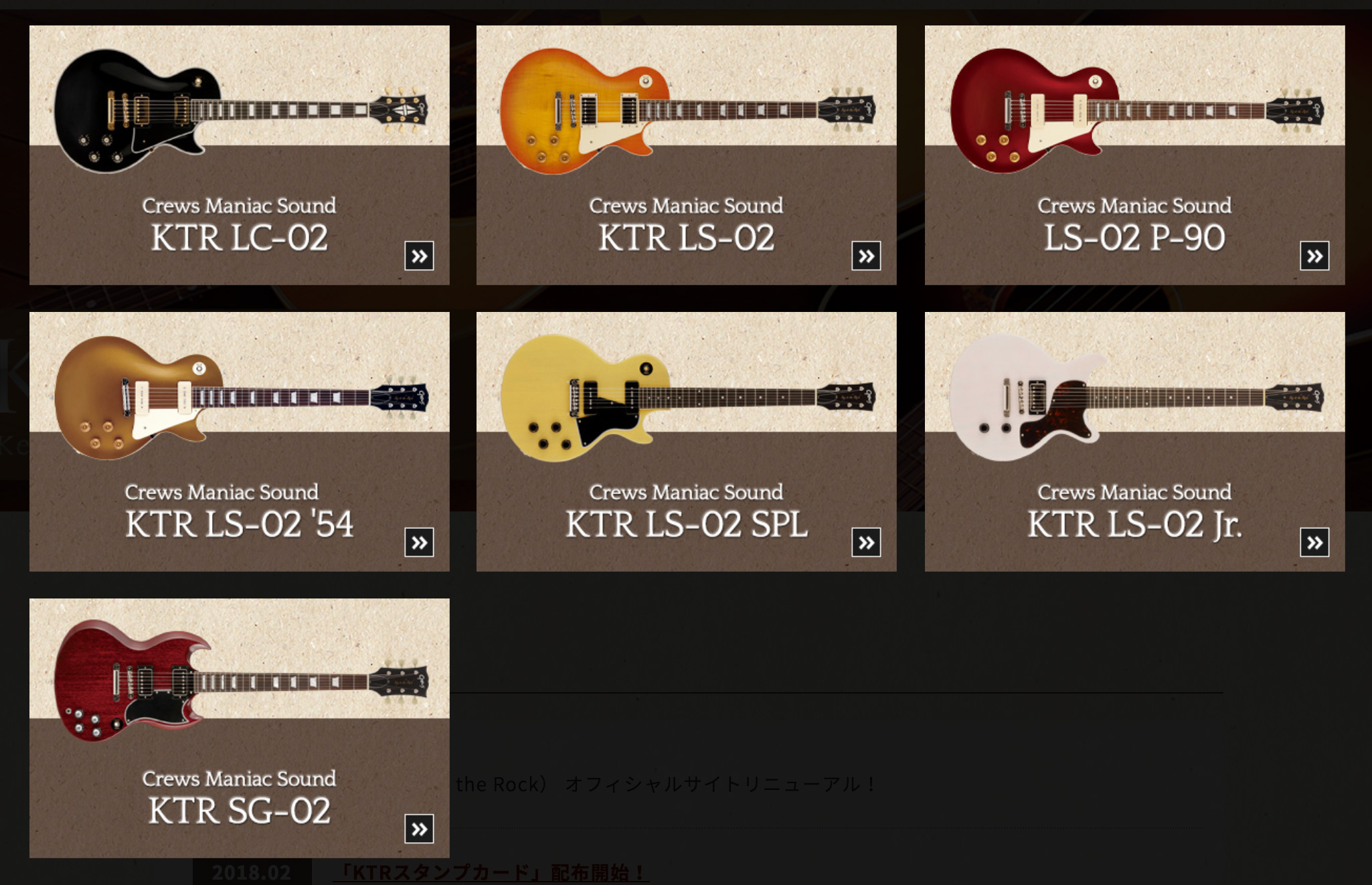Open the KTR SG-02 guitar card
Screen dimensions: 1372x885
[239, 728]
